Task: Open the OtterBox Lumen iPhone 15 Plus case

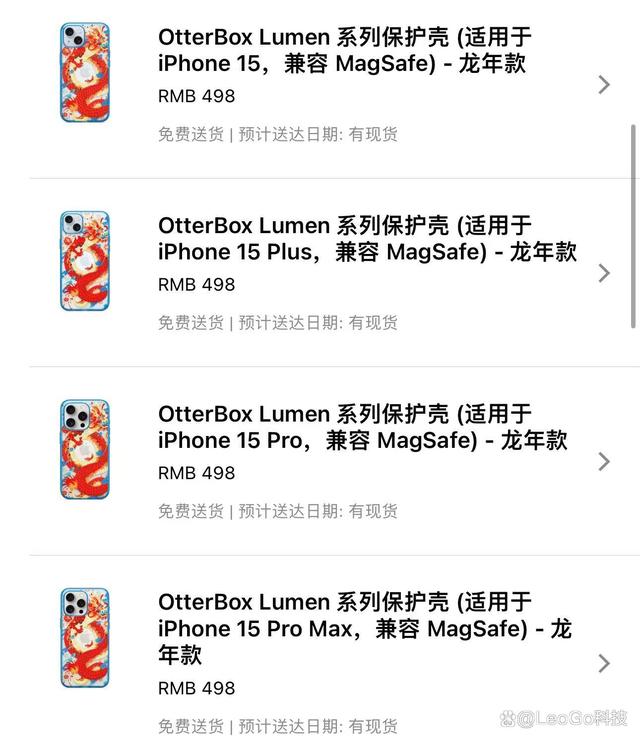Action: click(366, 239)
